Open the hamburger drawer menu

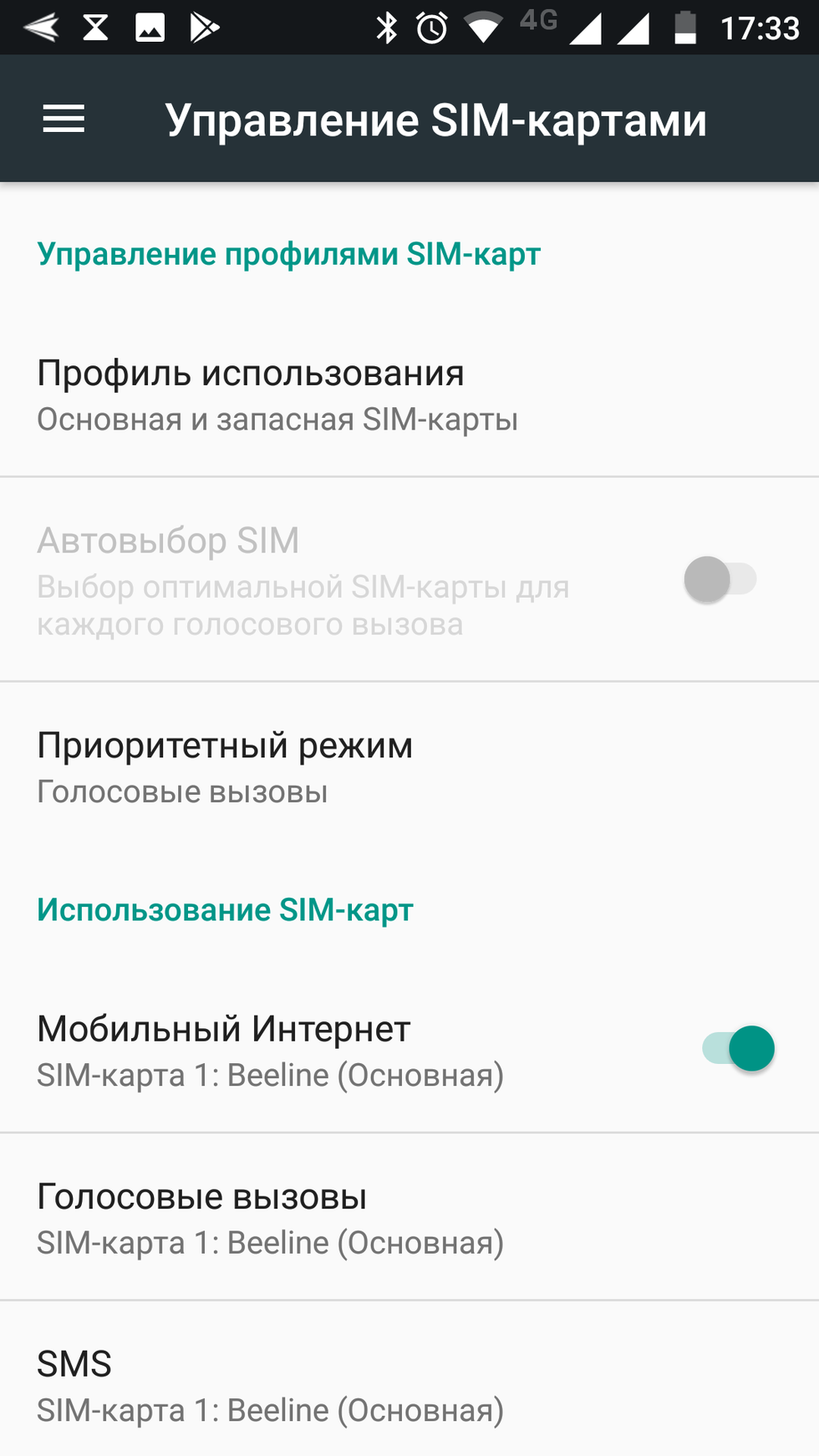64,119
